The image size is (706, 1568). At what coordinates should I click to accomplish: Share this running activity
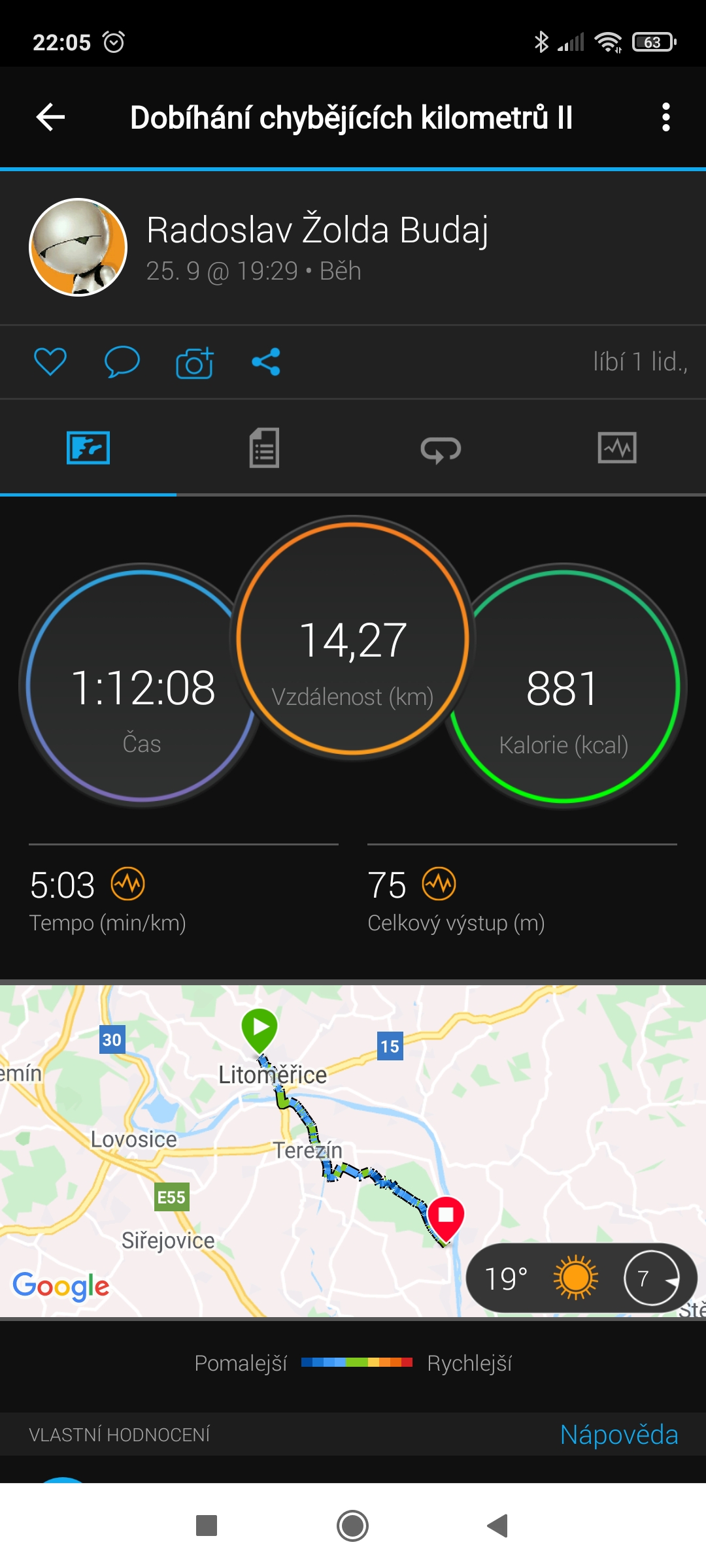pyautogui.click(x=266, y=362)
